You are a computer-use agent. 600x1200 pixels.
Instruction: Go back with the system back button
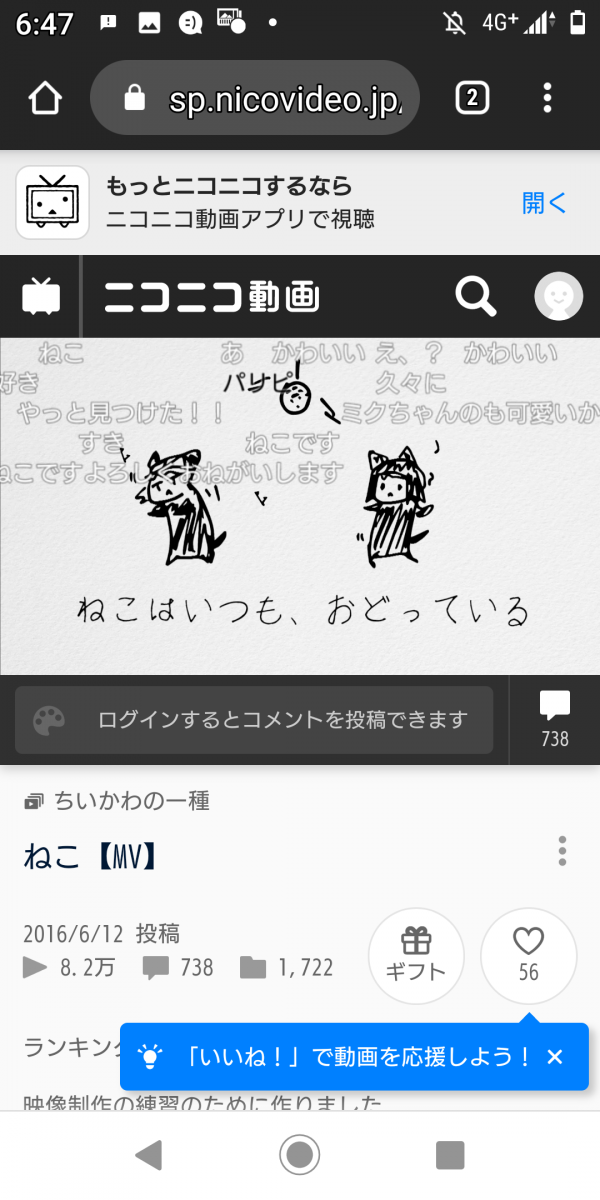(149, 1155)
